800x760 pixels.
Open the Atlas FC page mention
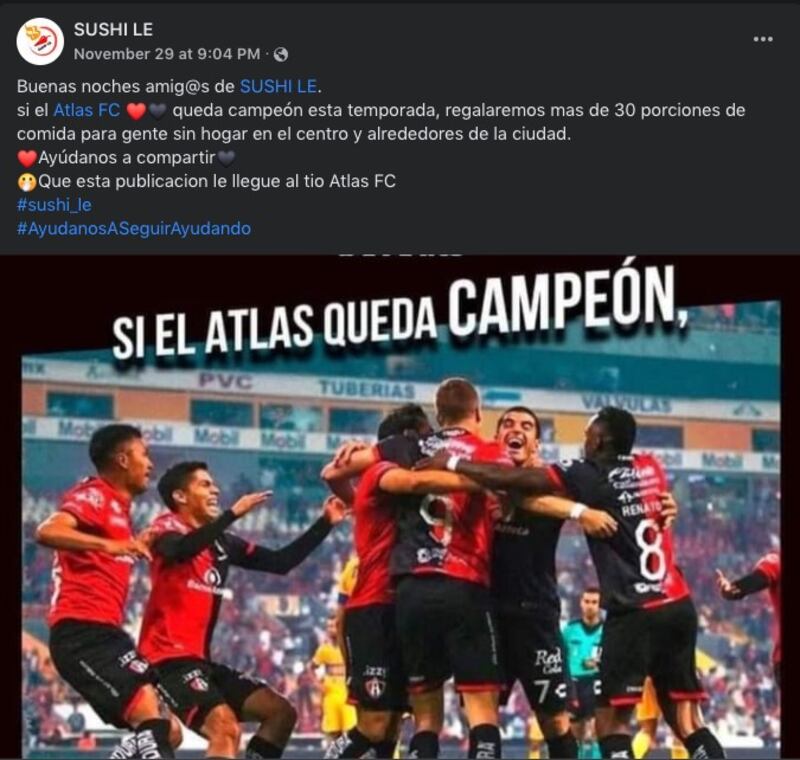point(87,110)
